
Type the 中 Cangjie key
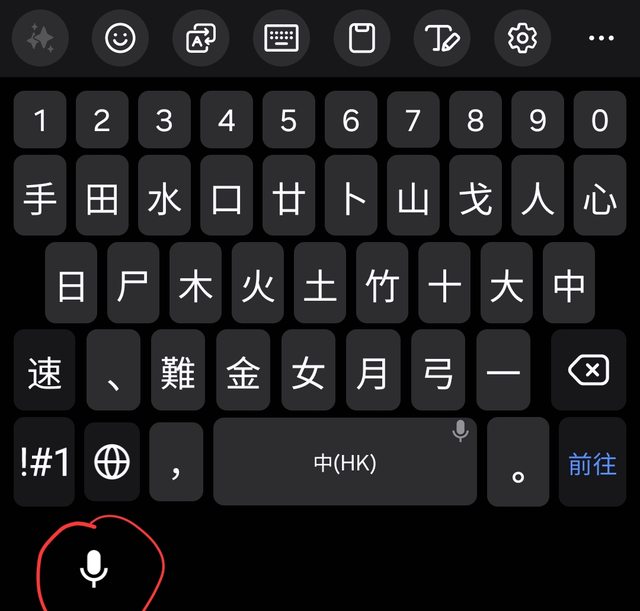click(x=569, y=285)
